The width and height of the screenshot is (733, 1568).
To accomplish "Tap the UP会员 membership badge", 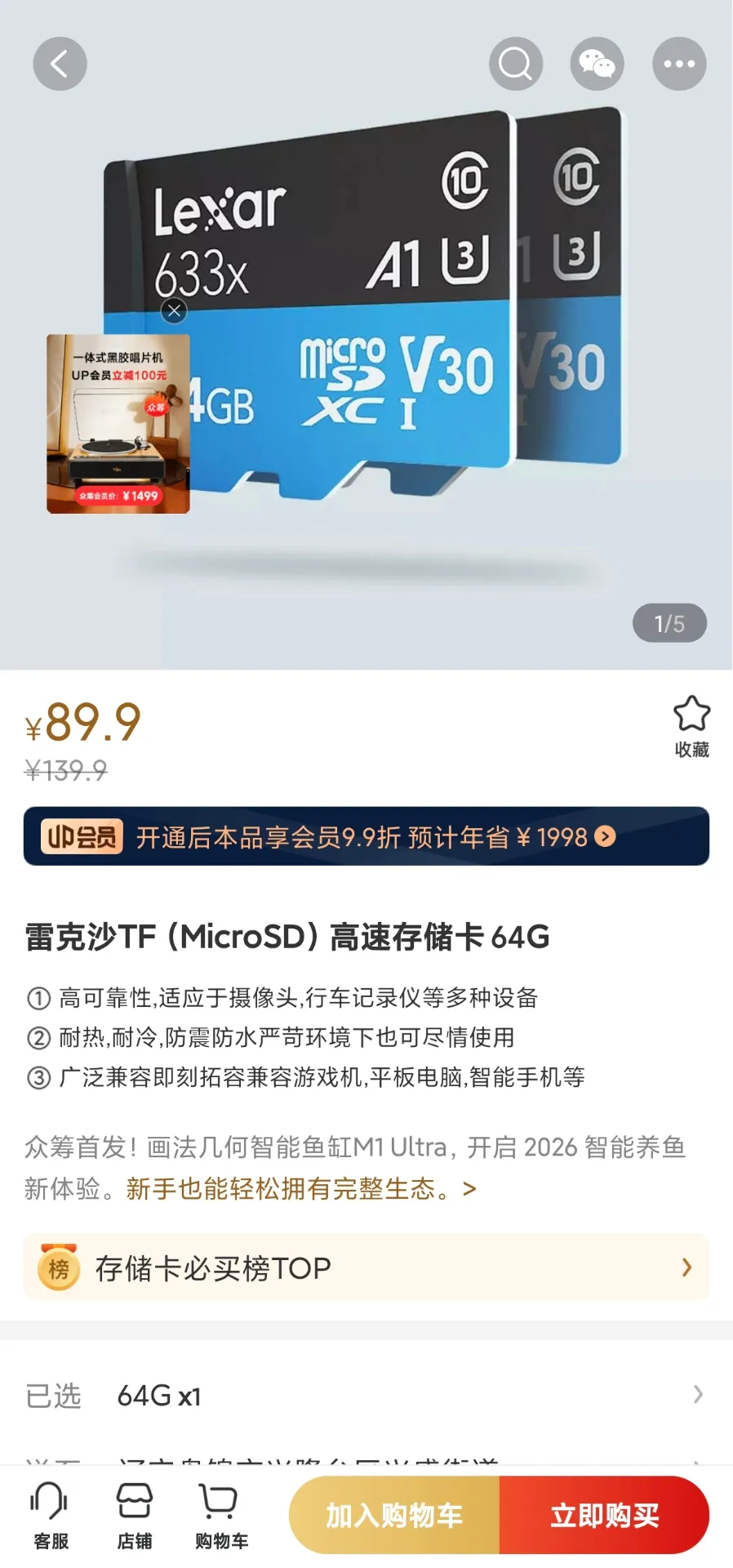I will 82,836.
